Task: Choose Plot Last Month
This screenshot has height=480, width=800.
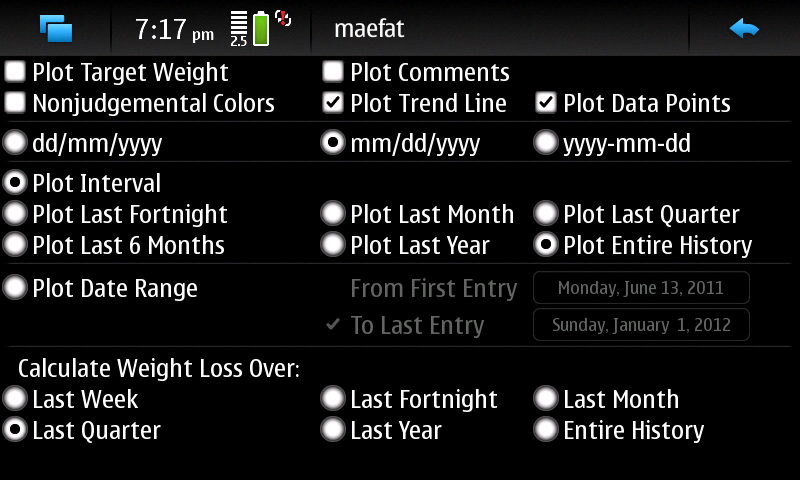Action: point(334,214)
